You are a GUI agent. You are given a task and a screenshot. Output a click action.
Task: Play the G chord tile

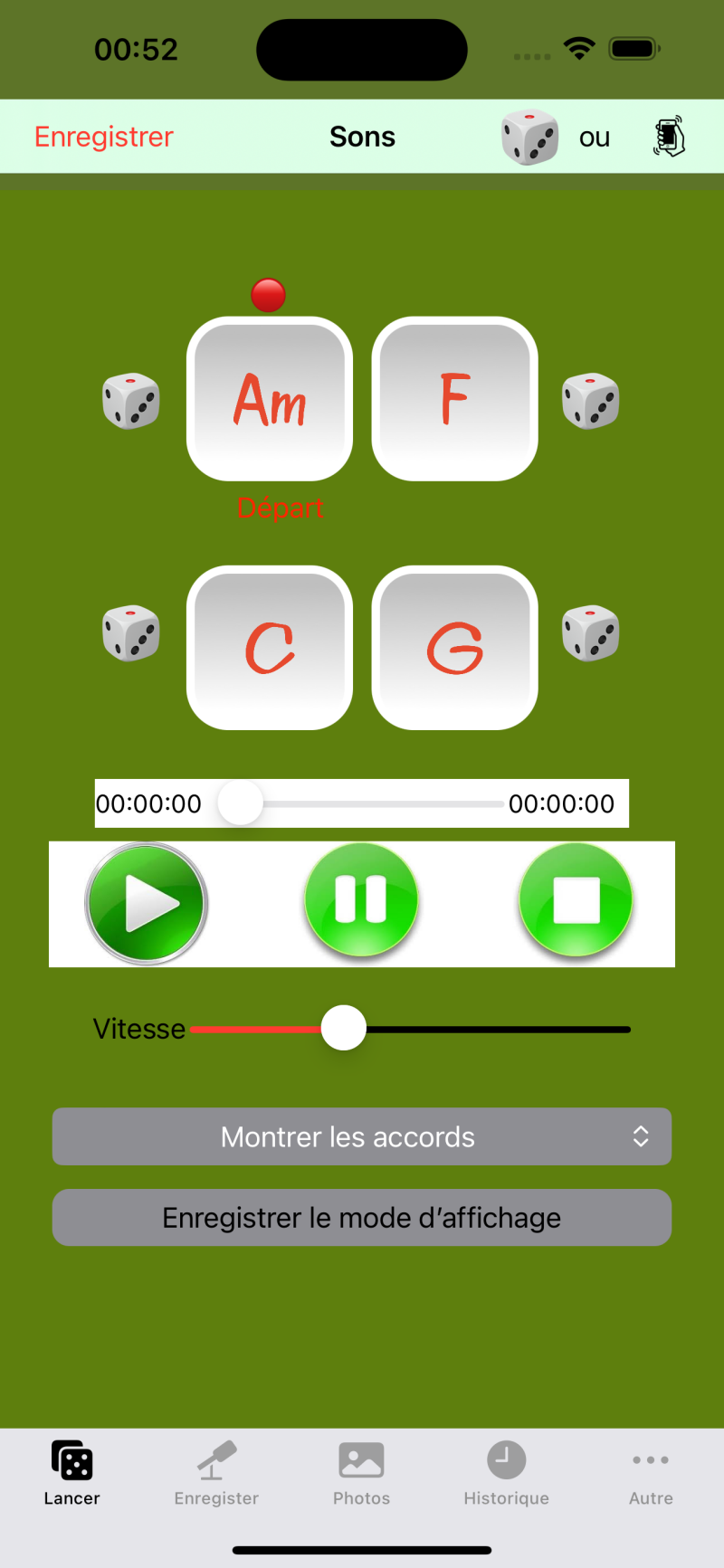click(454, 648)
